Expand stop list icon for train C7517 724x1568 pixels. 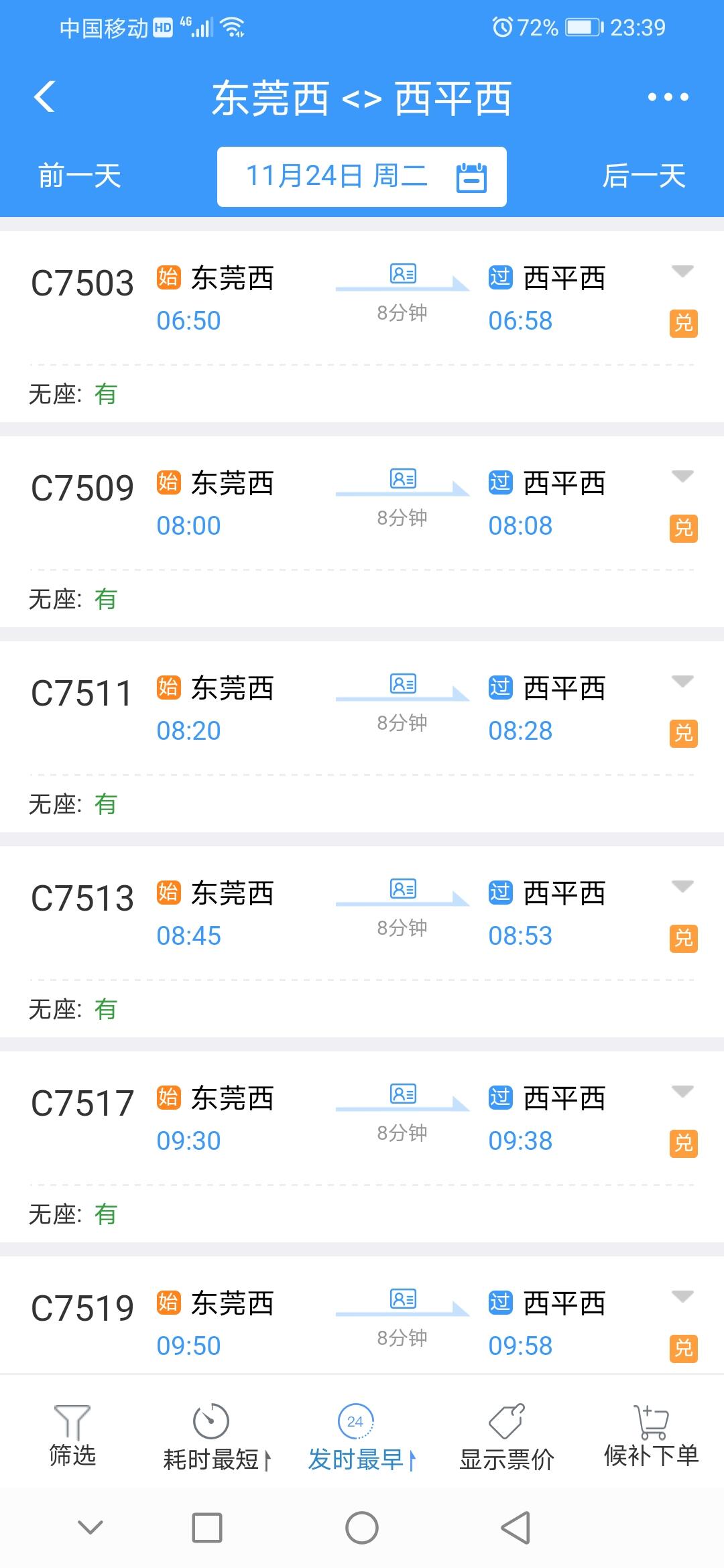403,1094
